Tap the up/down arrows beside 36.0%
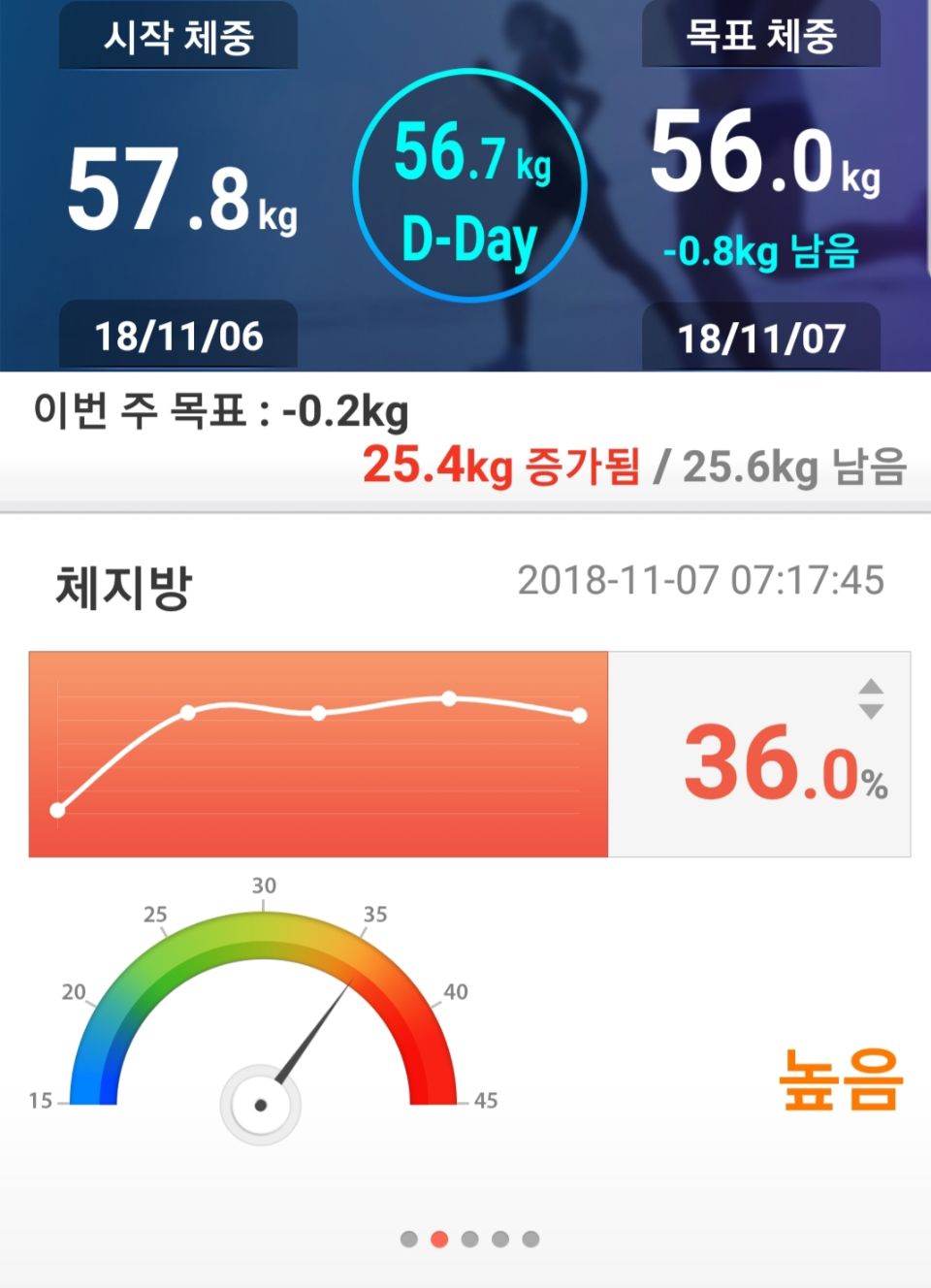 [x=871, y=698]
